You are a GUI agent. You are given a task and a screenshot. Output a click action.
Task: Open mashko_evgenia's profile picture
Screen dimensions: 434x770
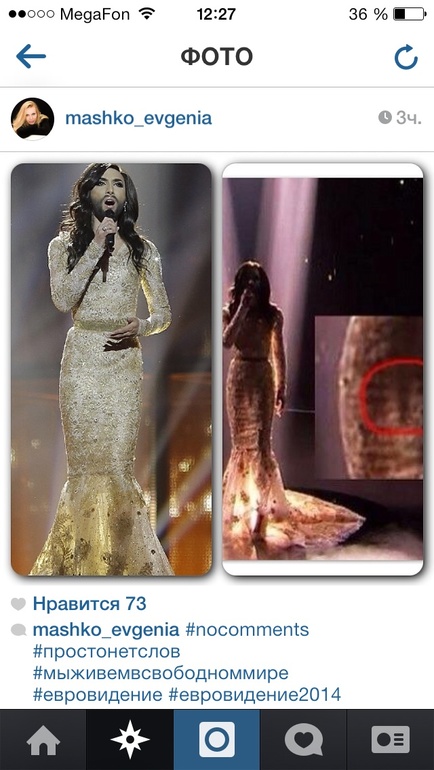(x=32, y=119)
